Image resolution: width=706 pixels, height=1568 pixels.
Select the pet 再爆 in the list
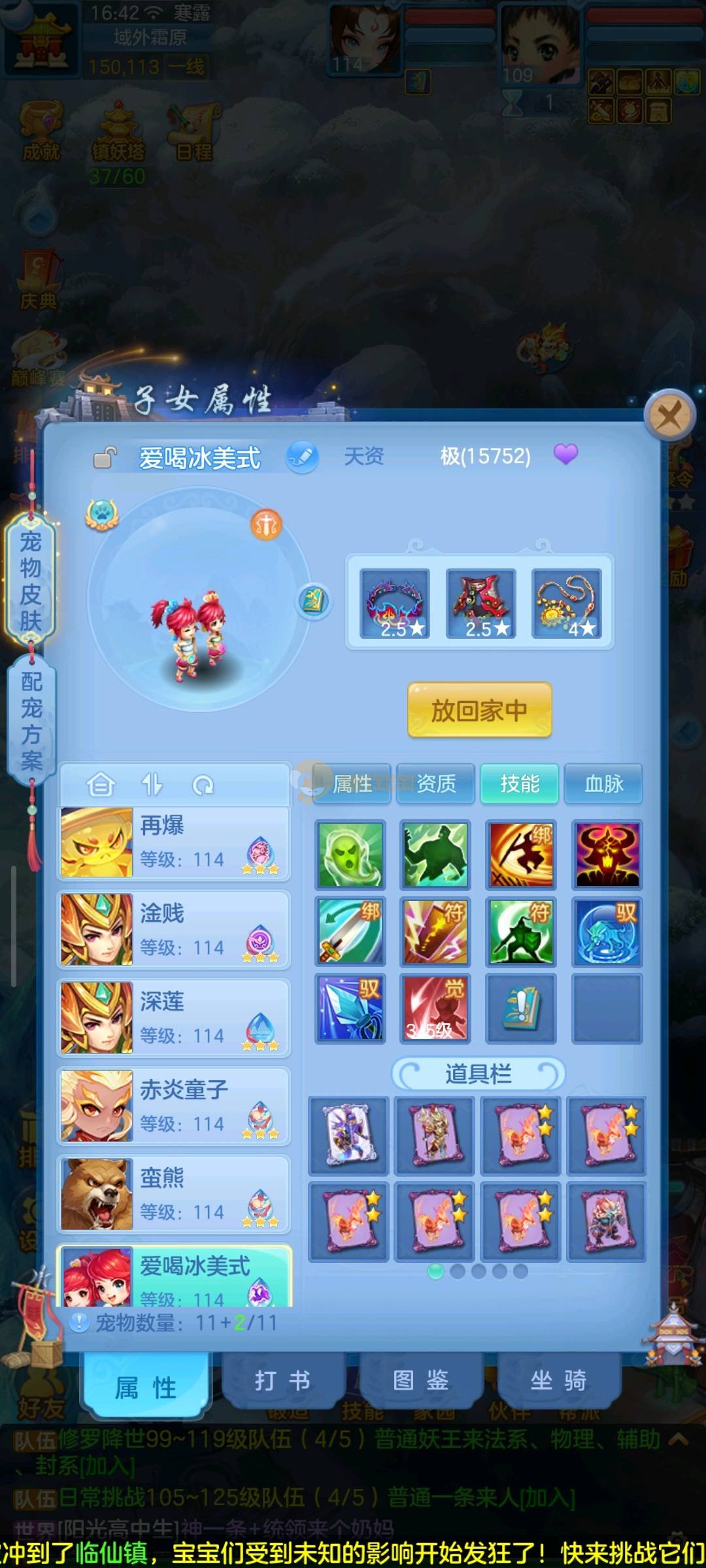tap(174, 842)
